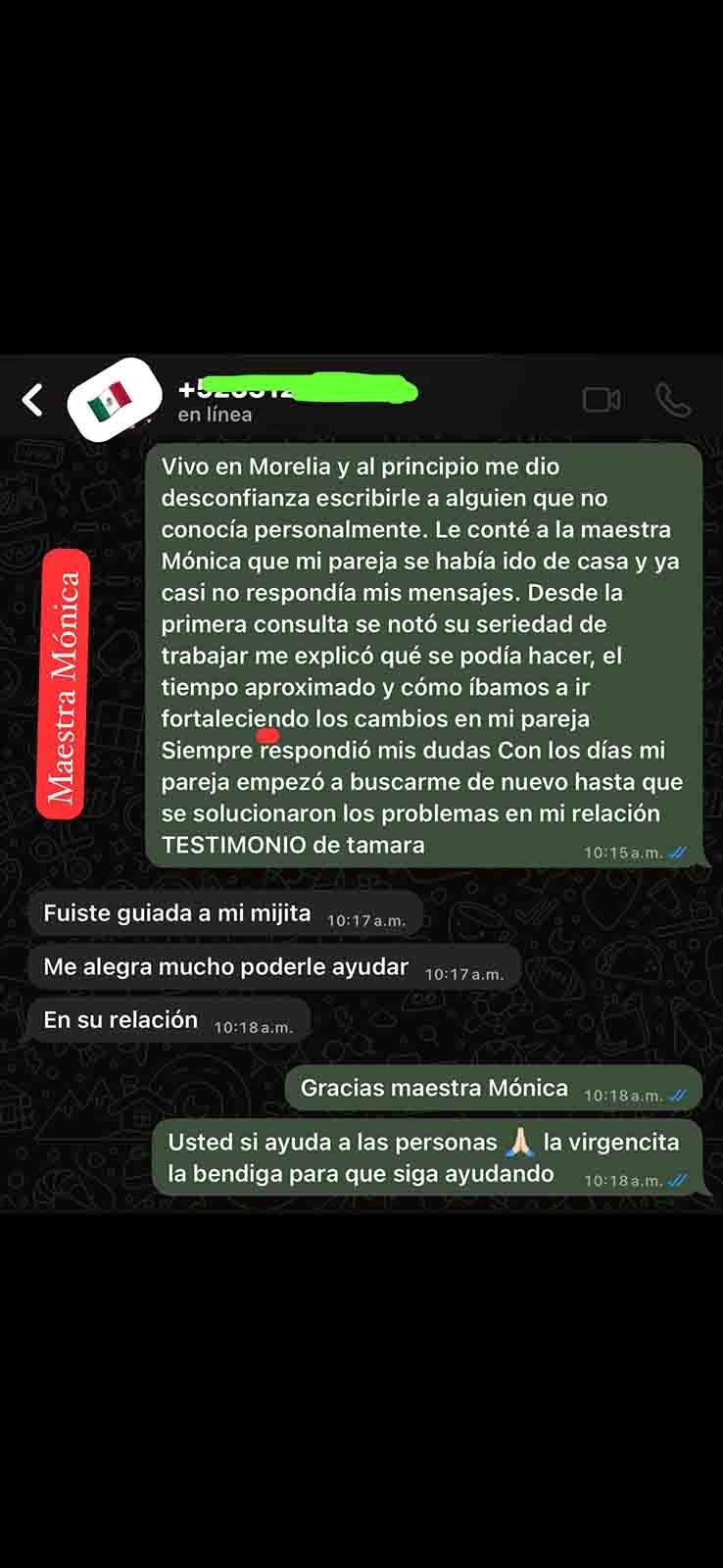Tap the back chevron to leave the chat
Viewport: 723px width, 1568px height.
tap(34, 399)
